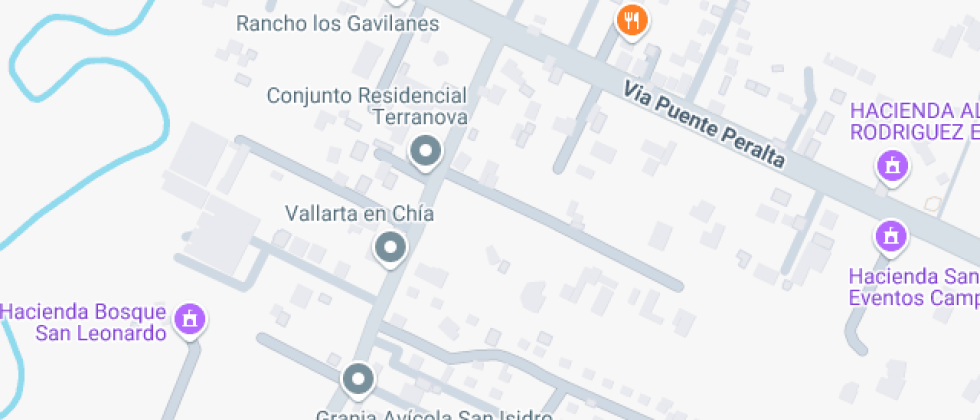Tap the Hacienda Bosque San Leonardo pin

[x=187, y=320]
